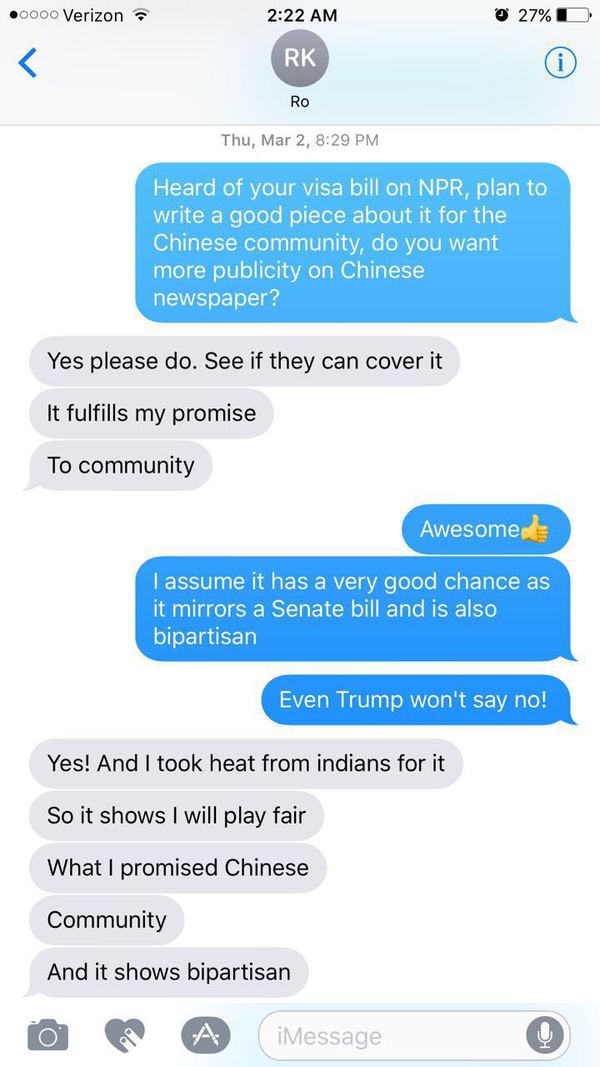Open conversation details info icon
Viewport: 600px width, 1067px height.
point(560,62)
